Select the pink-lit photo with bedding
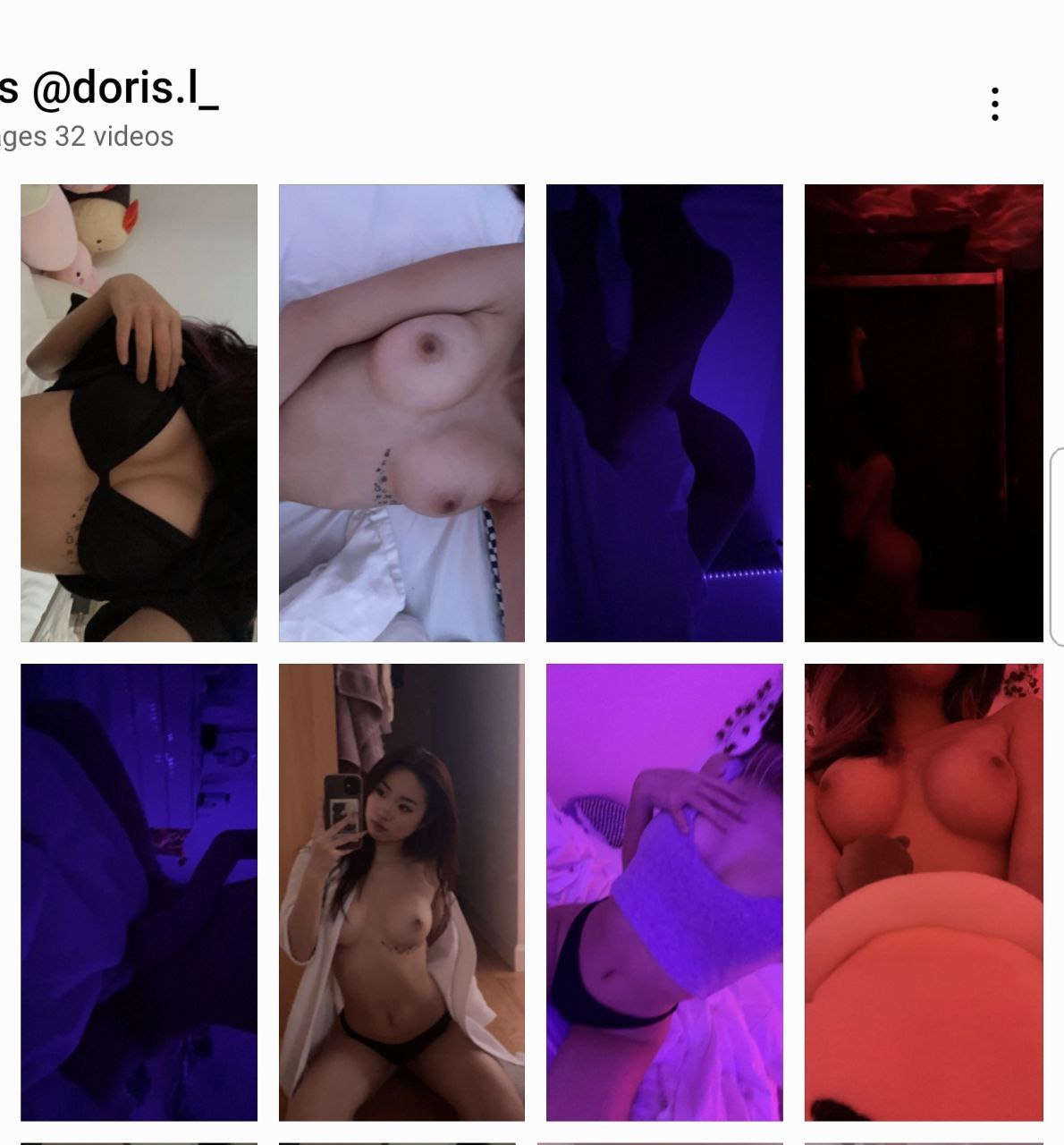Screen dimensions: 1064x1145 coord(664,892)
